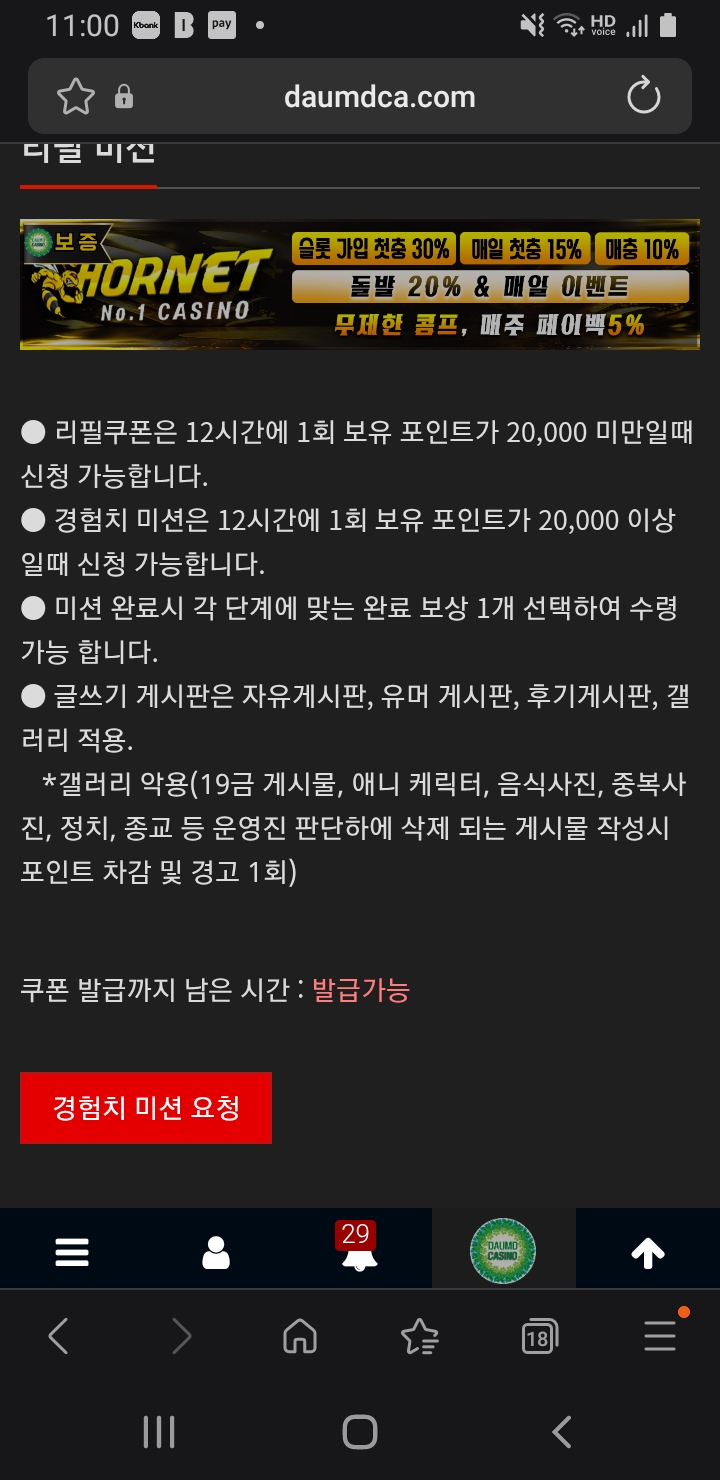Tap the Daumd Casino logo button

[503, 1250]
